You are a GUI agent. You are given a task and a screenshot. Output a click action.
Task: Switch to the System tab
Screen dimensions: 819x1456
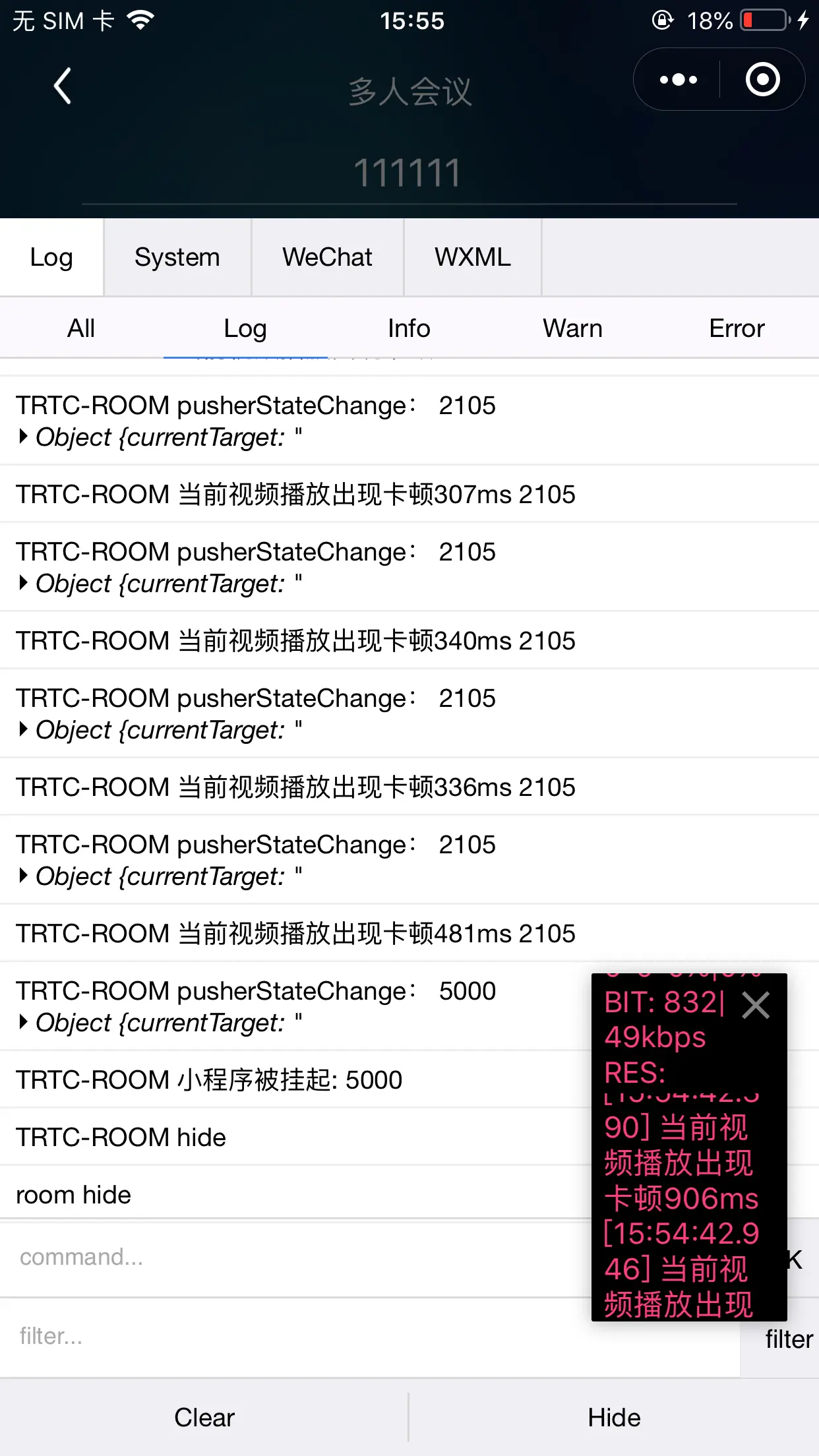click(x=177, y=257)
